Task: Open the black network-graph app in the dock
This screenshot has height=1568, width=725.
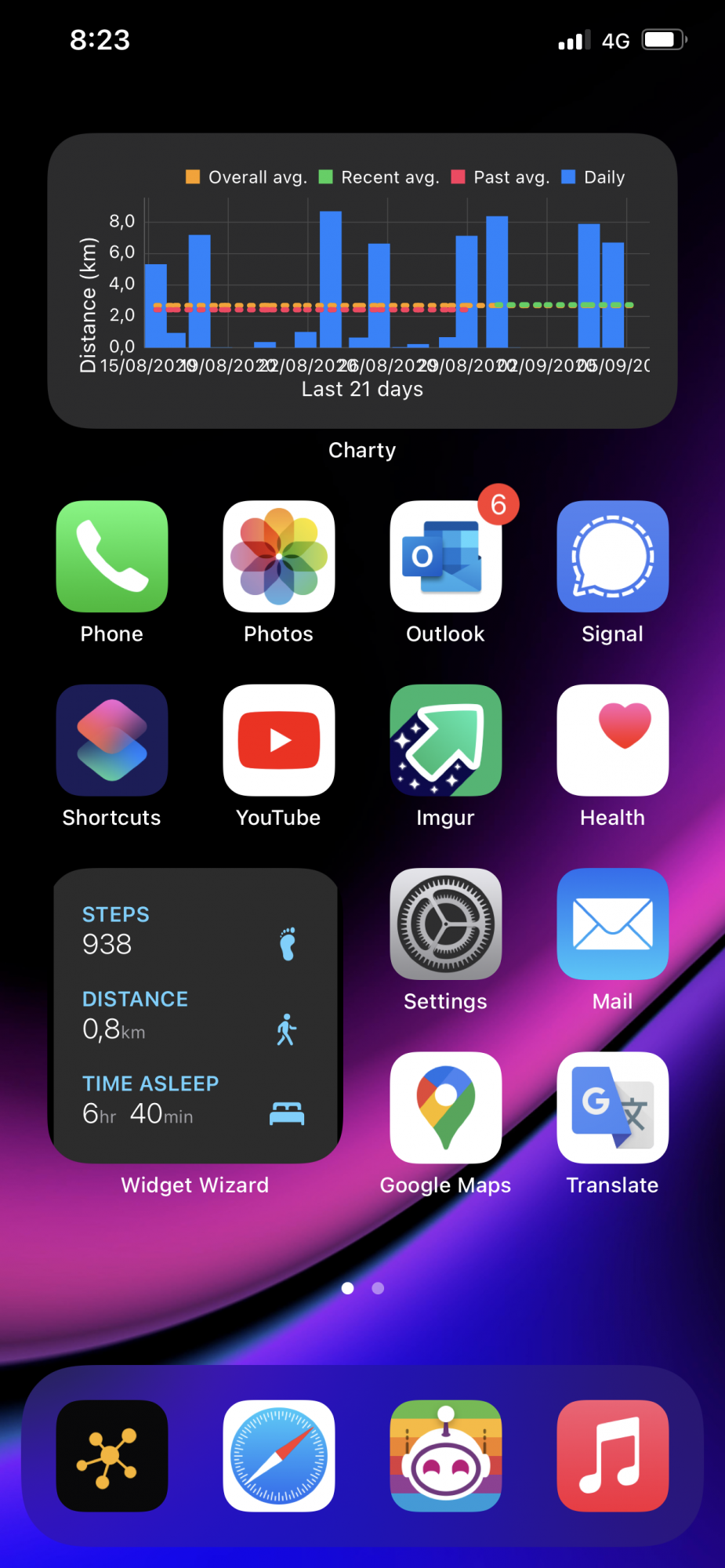Action: coord(112,1456)
